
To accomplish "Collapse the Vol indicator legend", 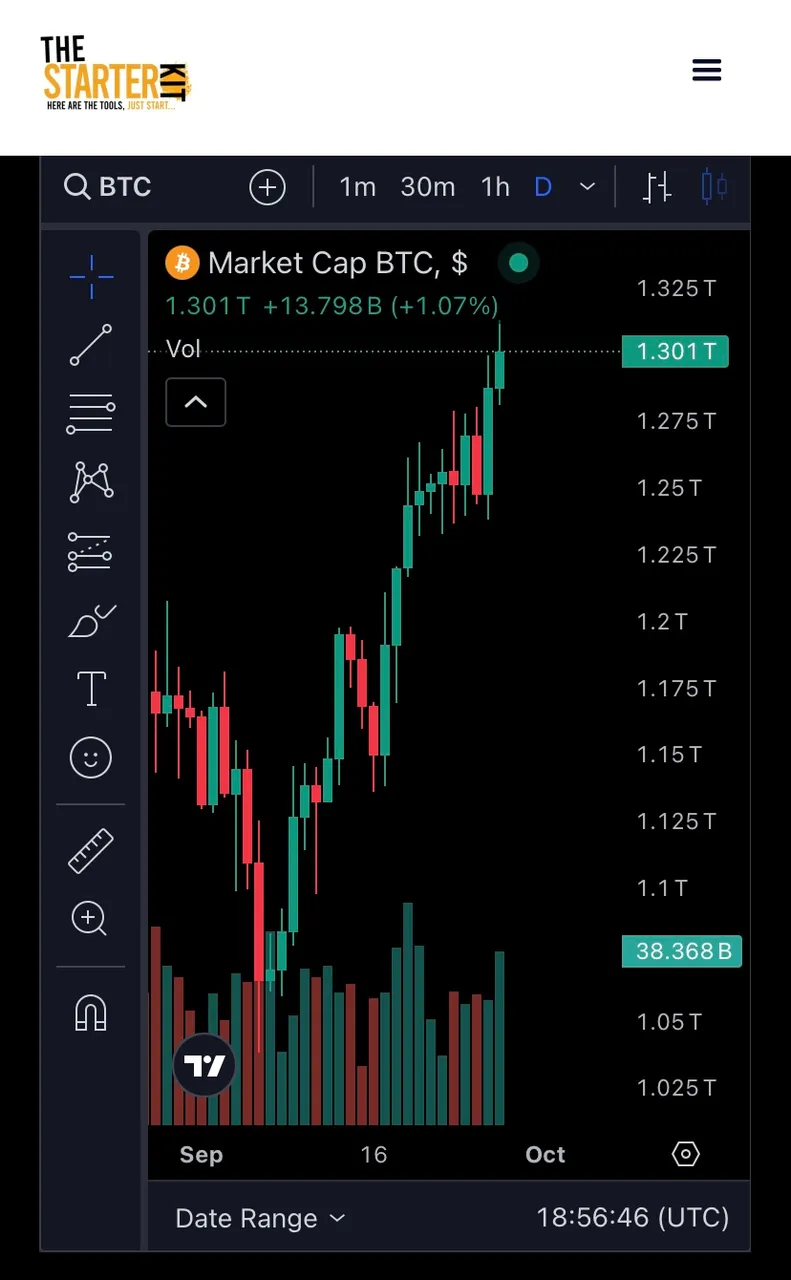I will 196,402.
